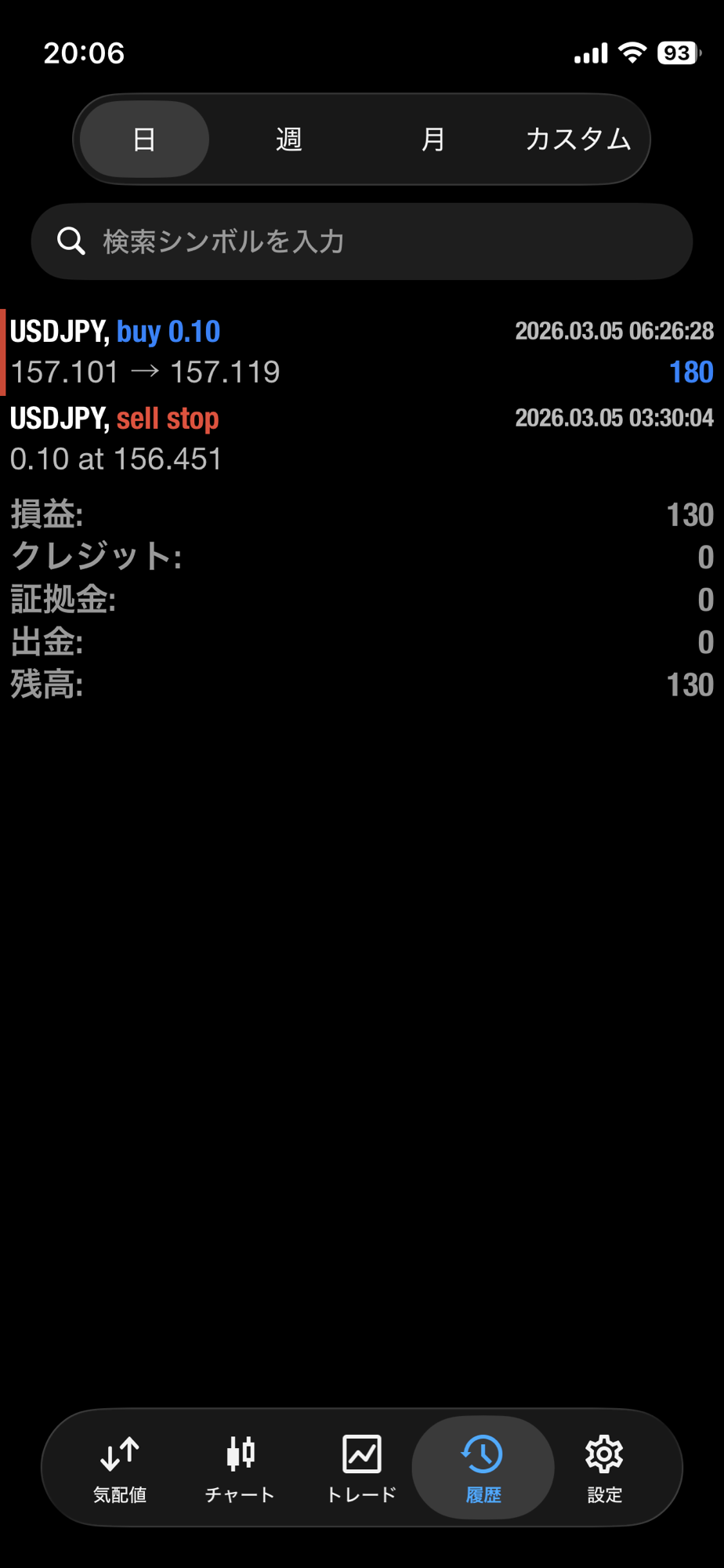Open the USDJPY sell stop order entry

coord(362,438)
